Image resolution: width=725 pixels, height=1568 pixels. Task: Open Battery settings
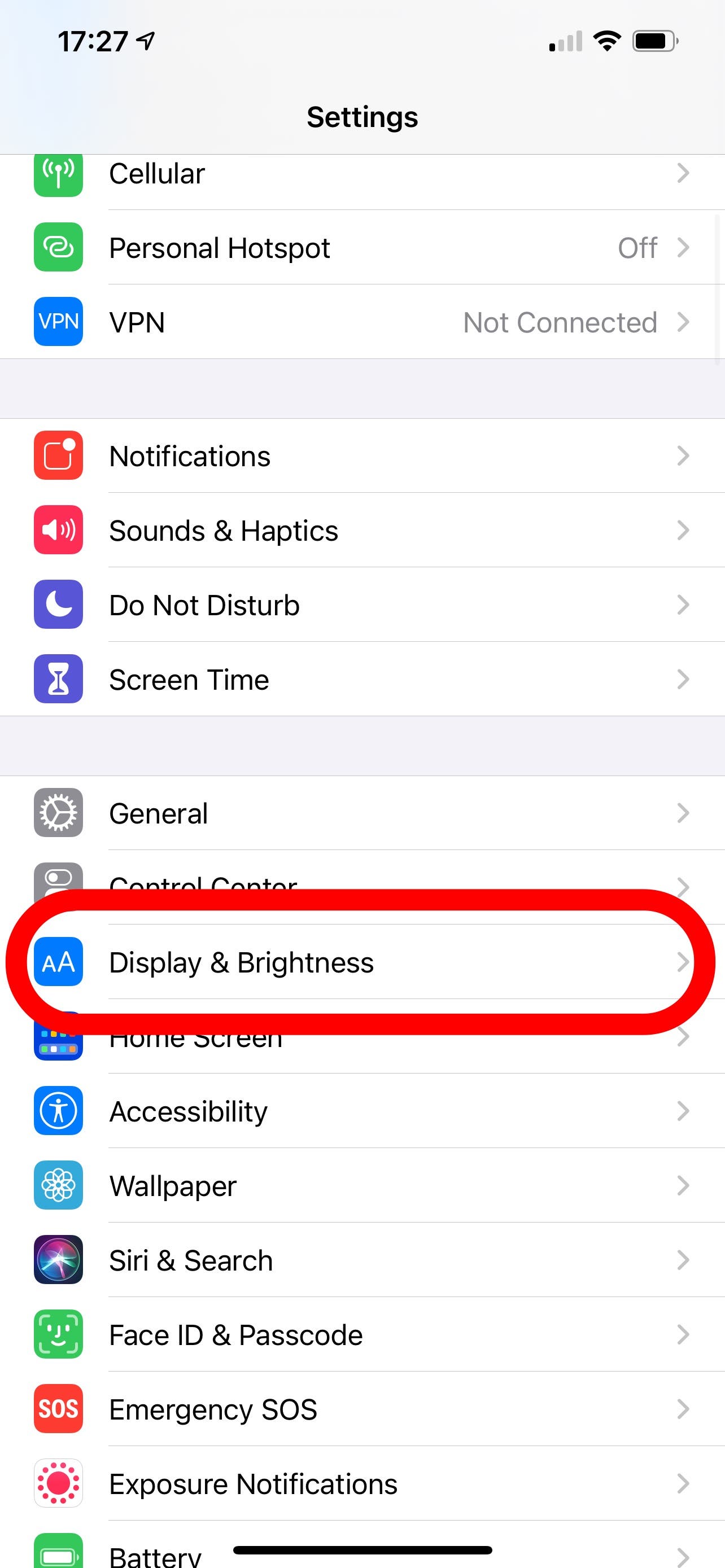362,1545
